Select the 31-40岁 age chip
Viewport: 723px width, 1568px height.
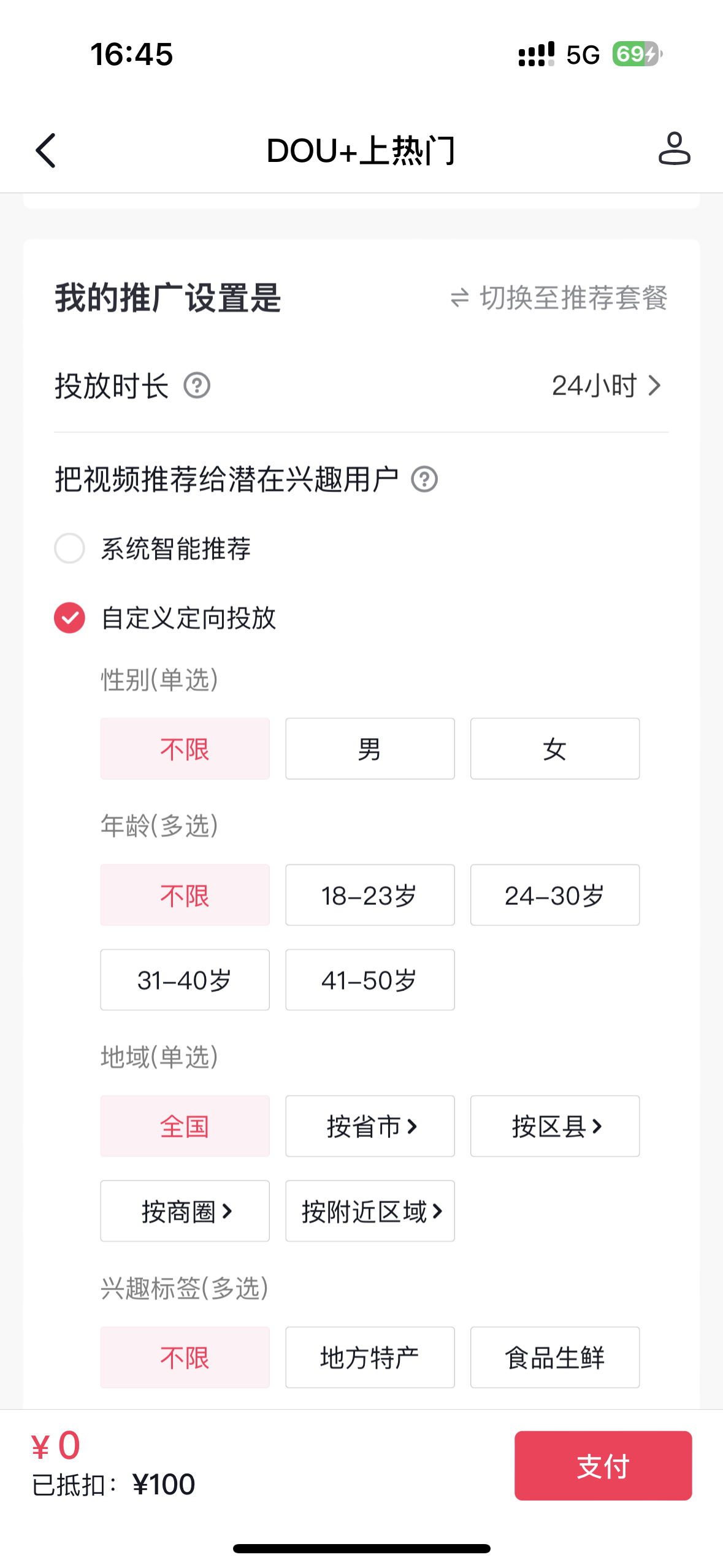[x=185, y=980]
